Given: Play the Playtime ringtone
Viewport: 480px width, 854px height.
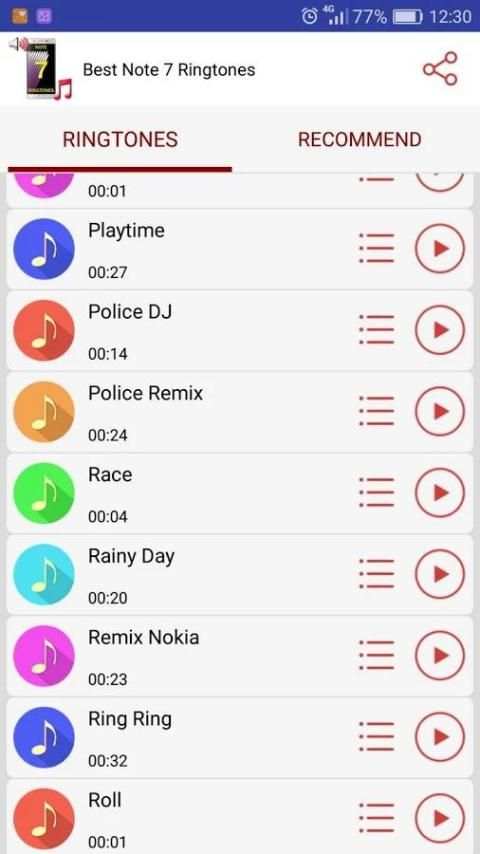Looking at the screenshot, I should [x=440, y=249].
